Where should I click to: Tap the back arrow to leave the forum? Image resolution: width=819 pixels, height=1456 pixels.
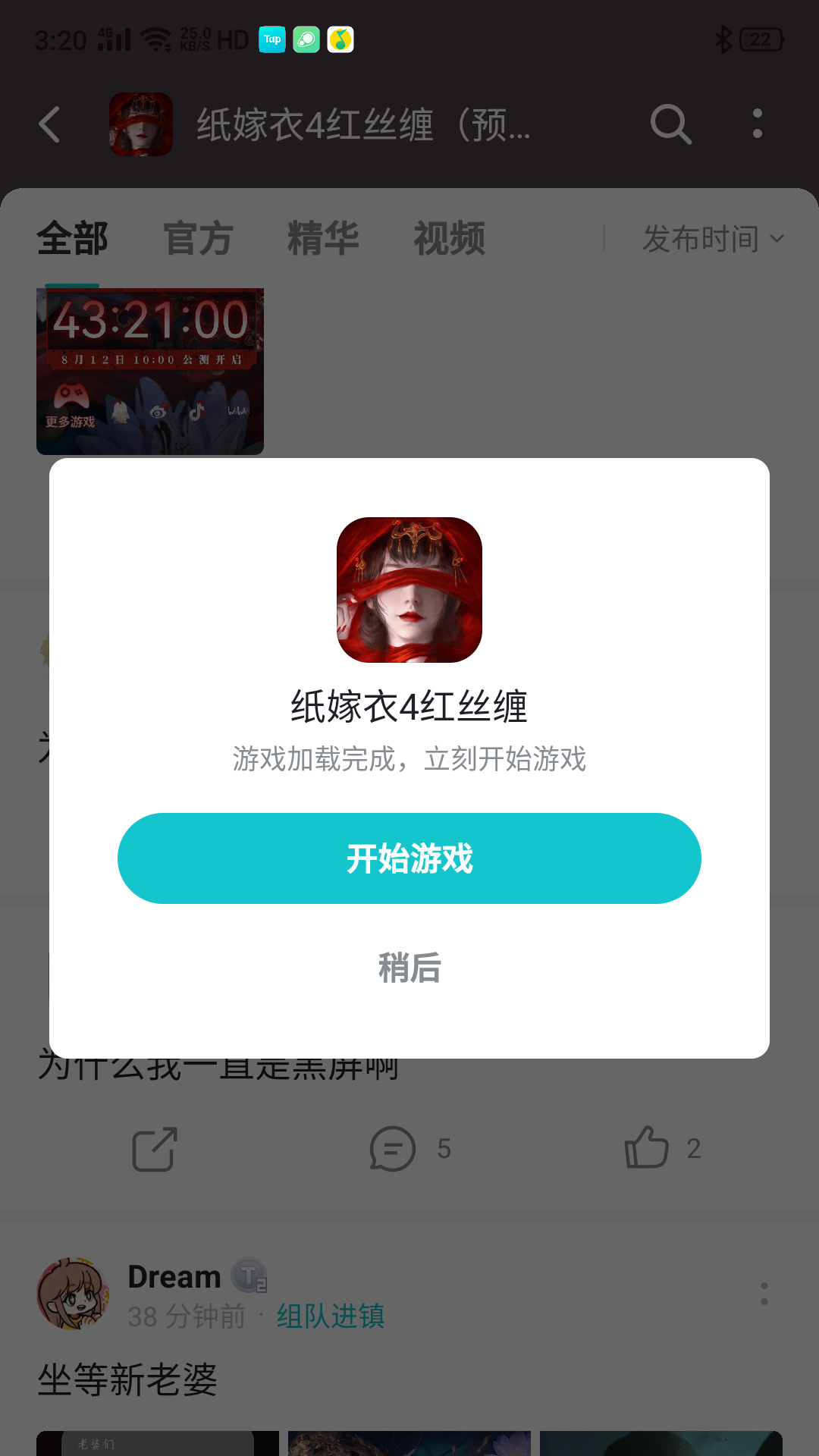pos(50,124)
